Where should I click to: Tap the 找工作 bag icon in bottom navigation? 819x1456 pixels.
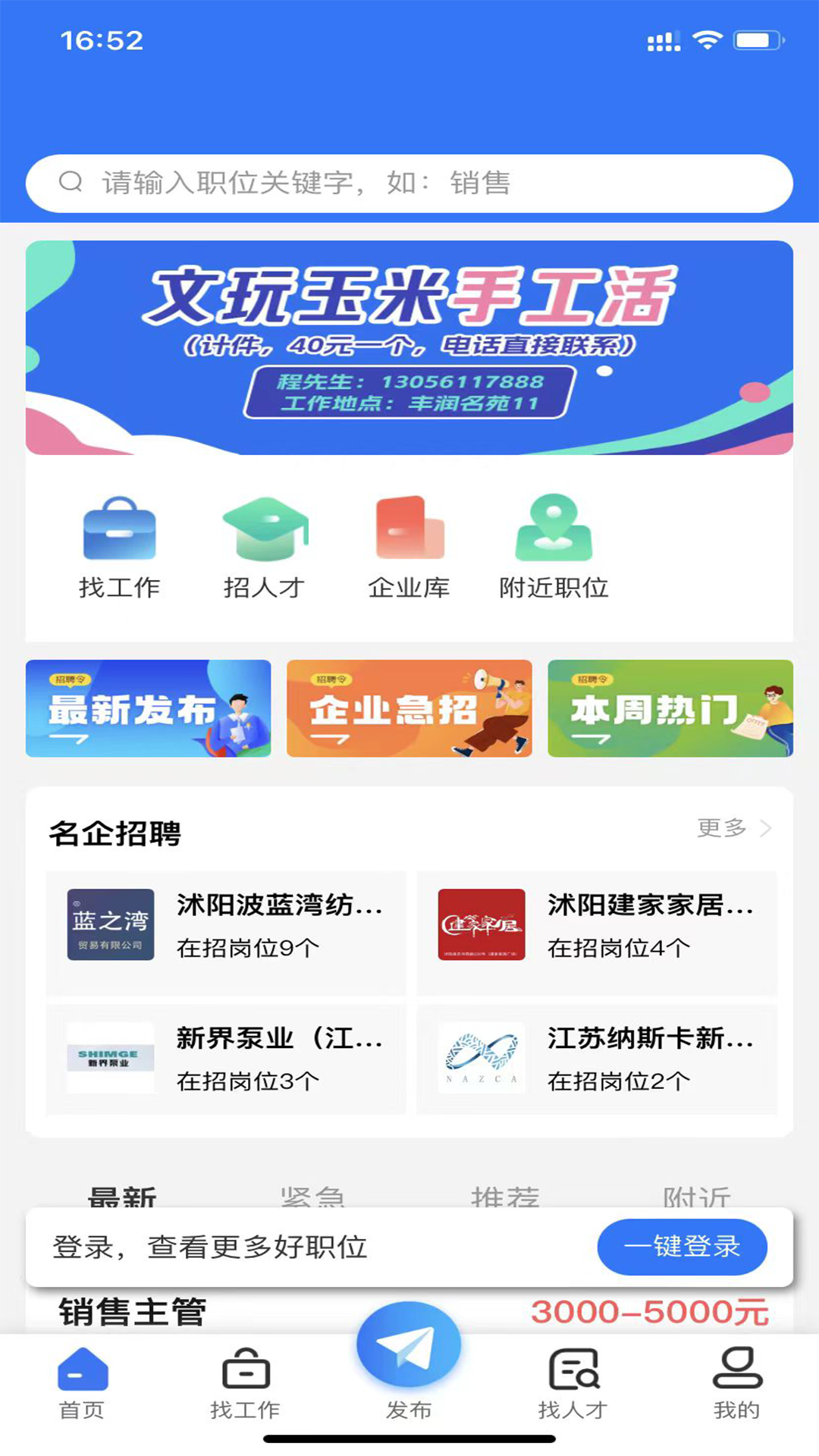click(x=246, y=1384)
